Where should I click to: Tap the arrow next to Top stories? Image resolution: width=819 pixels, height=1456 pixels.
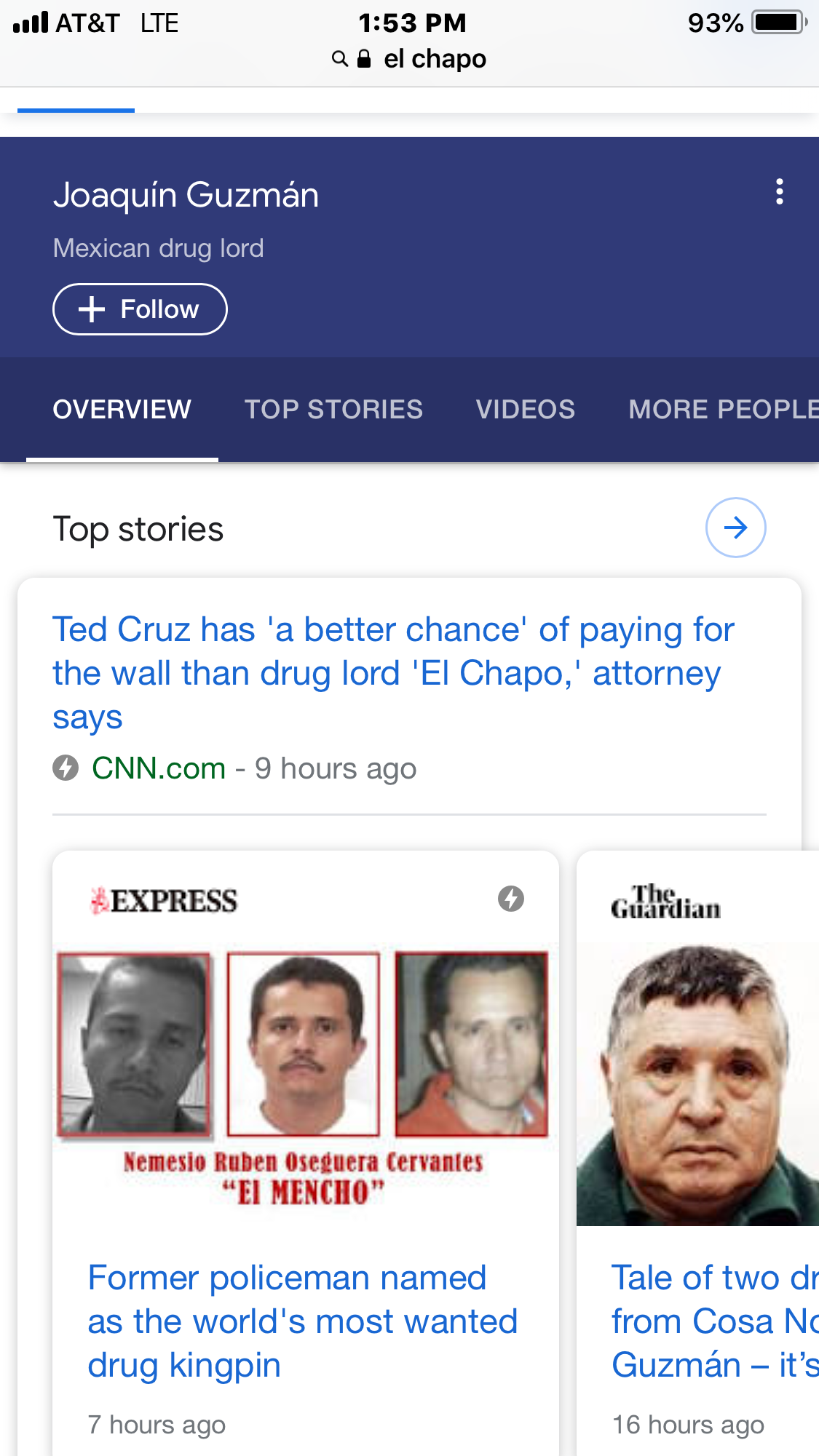coord(735,528)
